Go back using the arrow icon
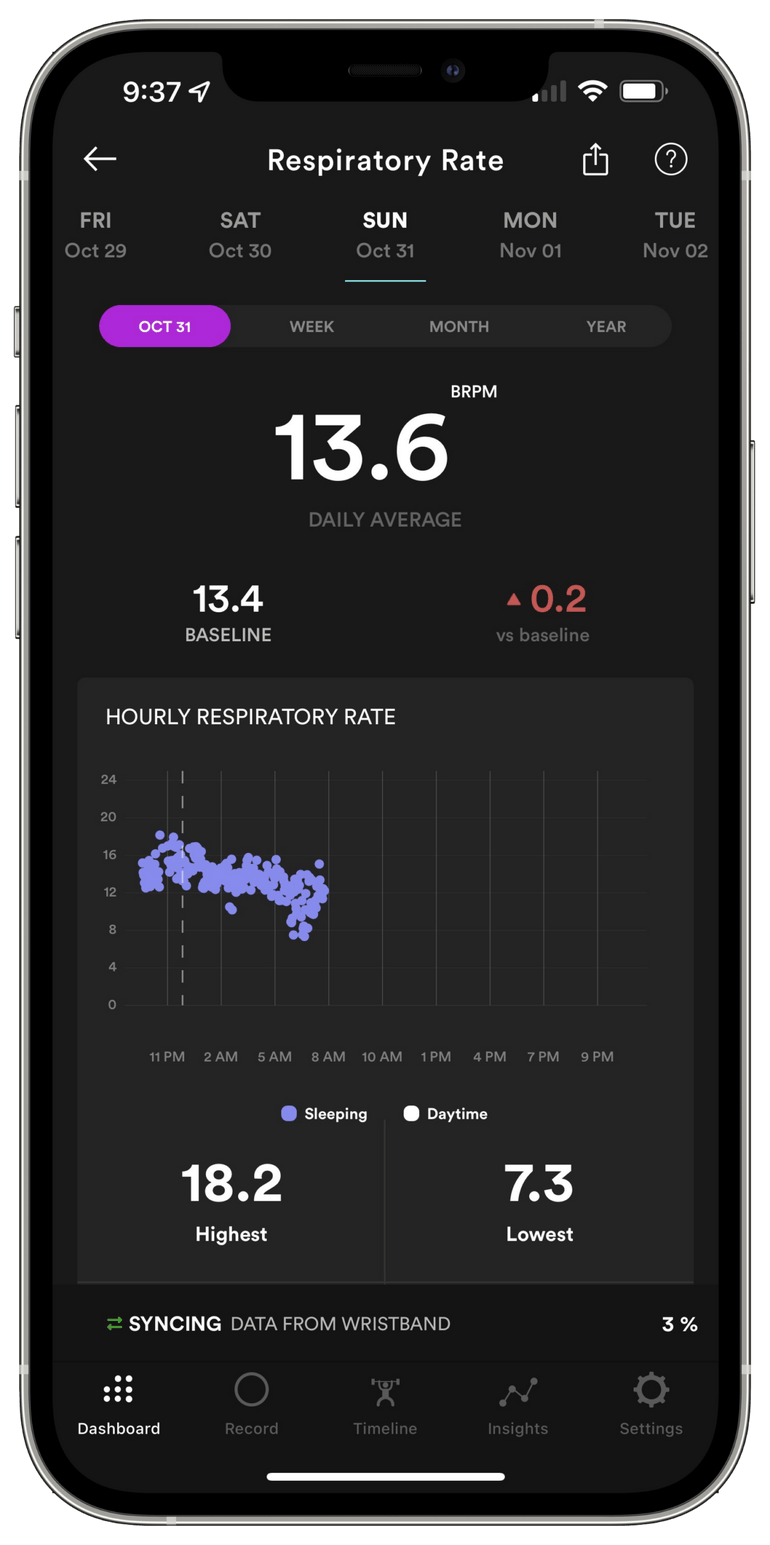 (x=100, y=159)
